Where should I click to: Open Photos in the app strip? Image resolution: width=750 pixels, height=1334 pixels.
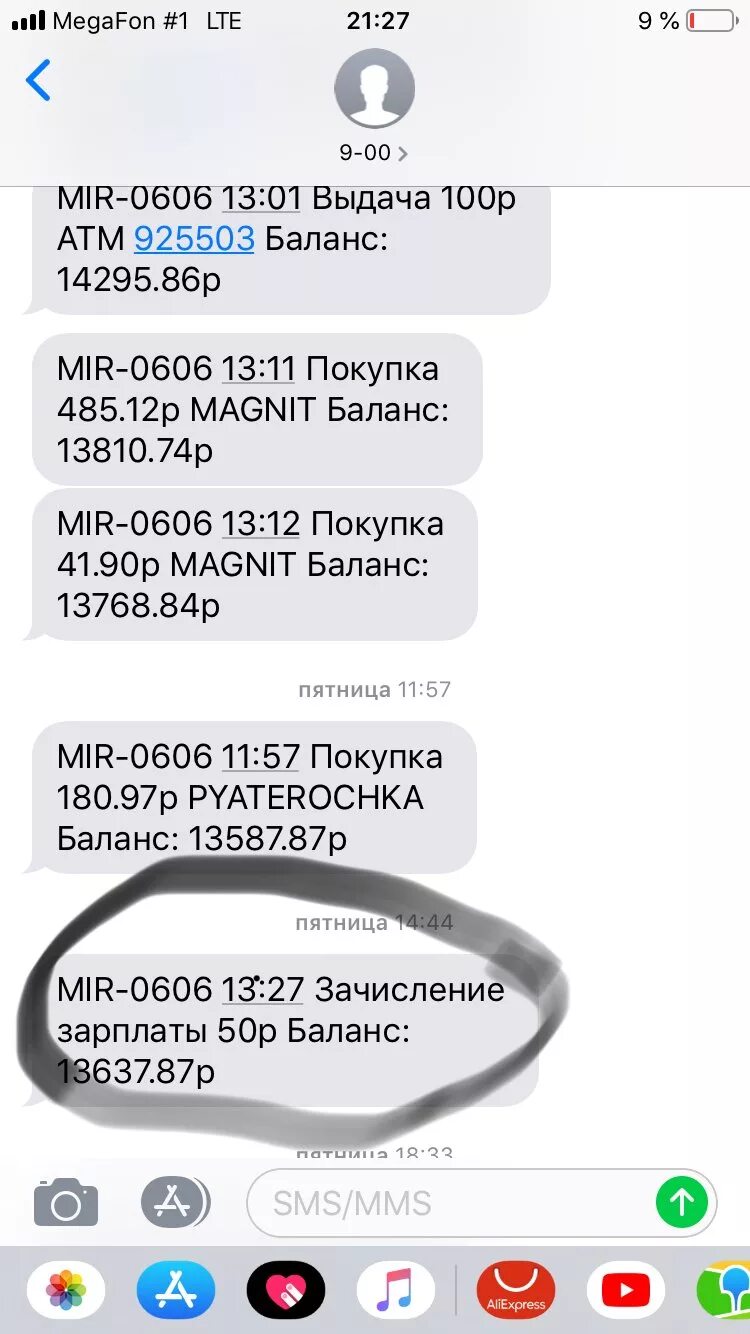pos(66,1290)
